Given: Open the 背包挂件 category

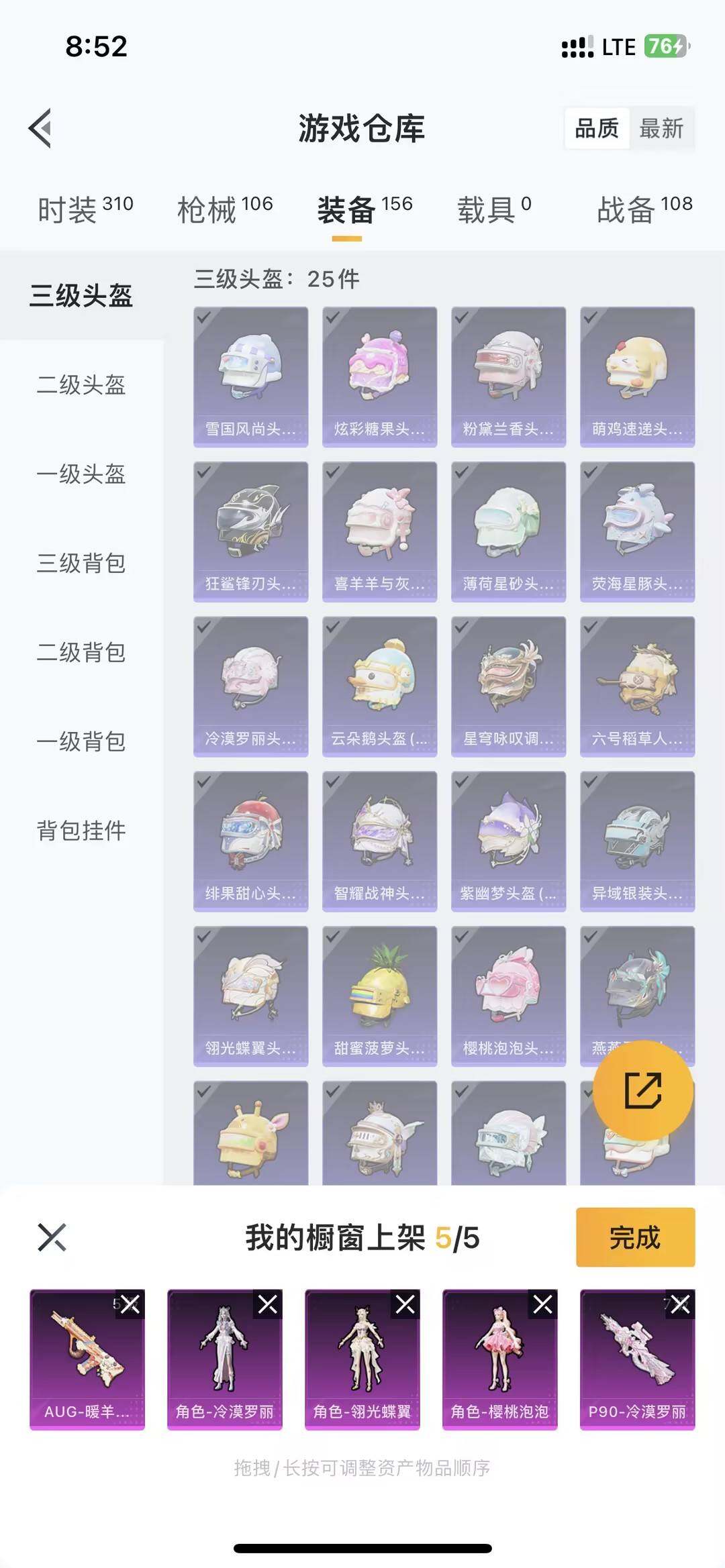Looking at the screenshot, I should tap(80, 831).
